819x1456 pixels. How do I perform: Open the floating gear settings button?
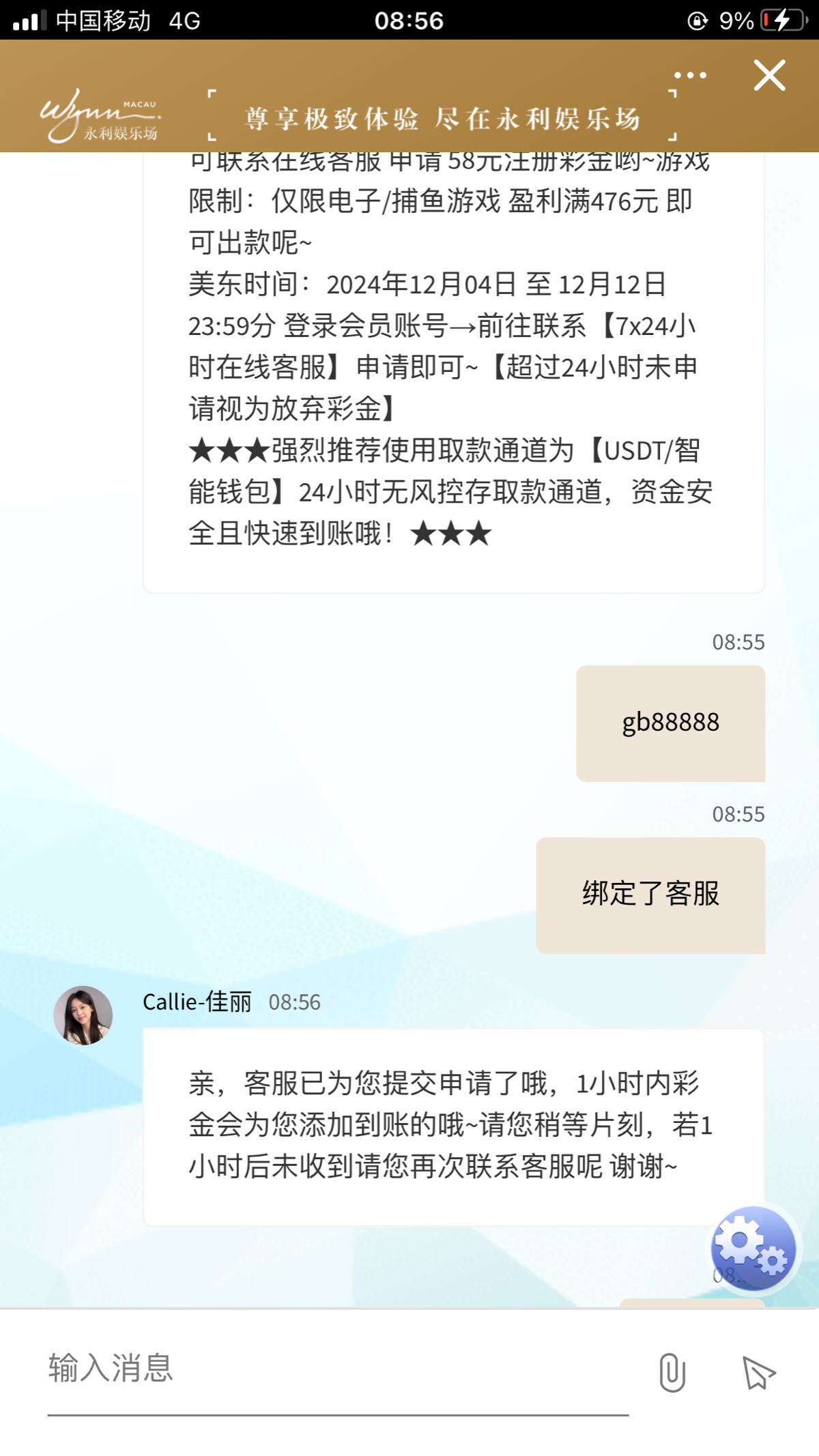[x=753, y=1247]
